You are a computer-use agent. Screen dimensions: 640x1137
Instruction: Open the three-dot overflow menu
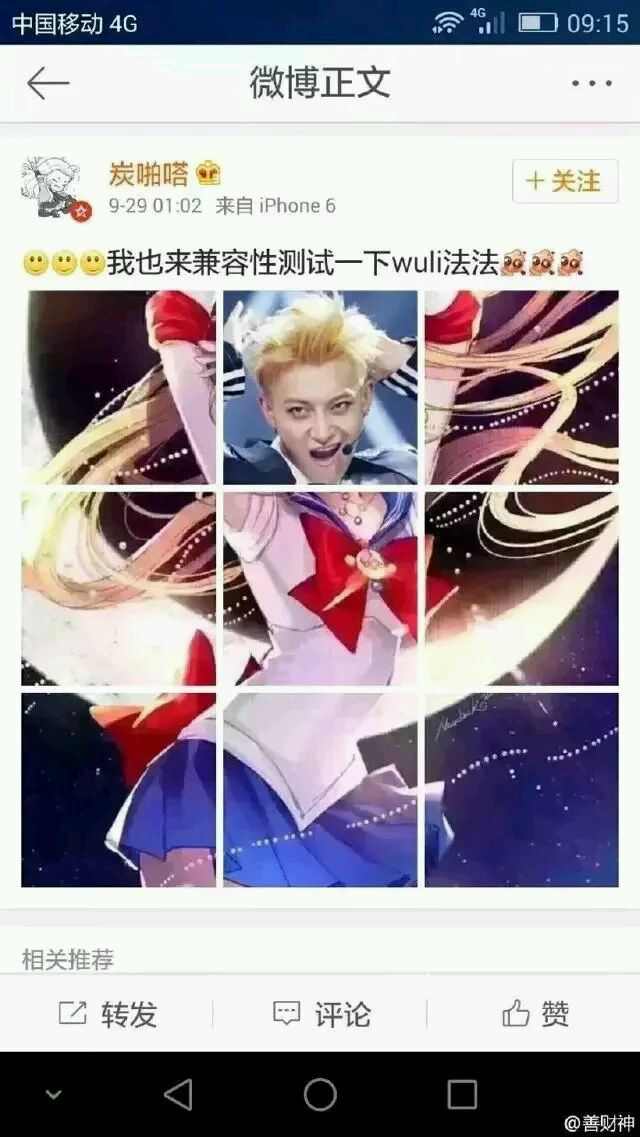(591, 84)
